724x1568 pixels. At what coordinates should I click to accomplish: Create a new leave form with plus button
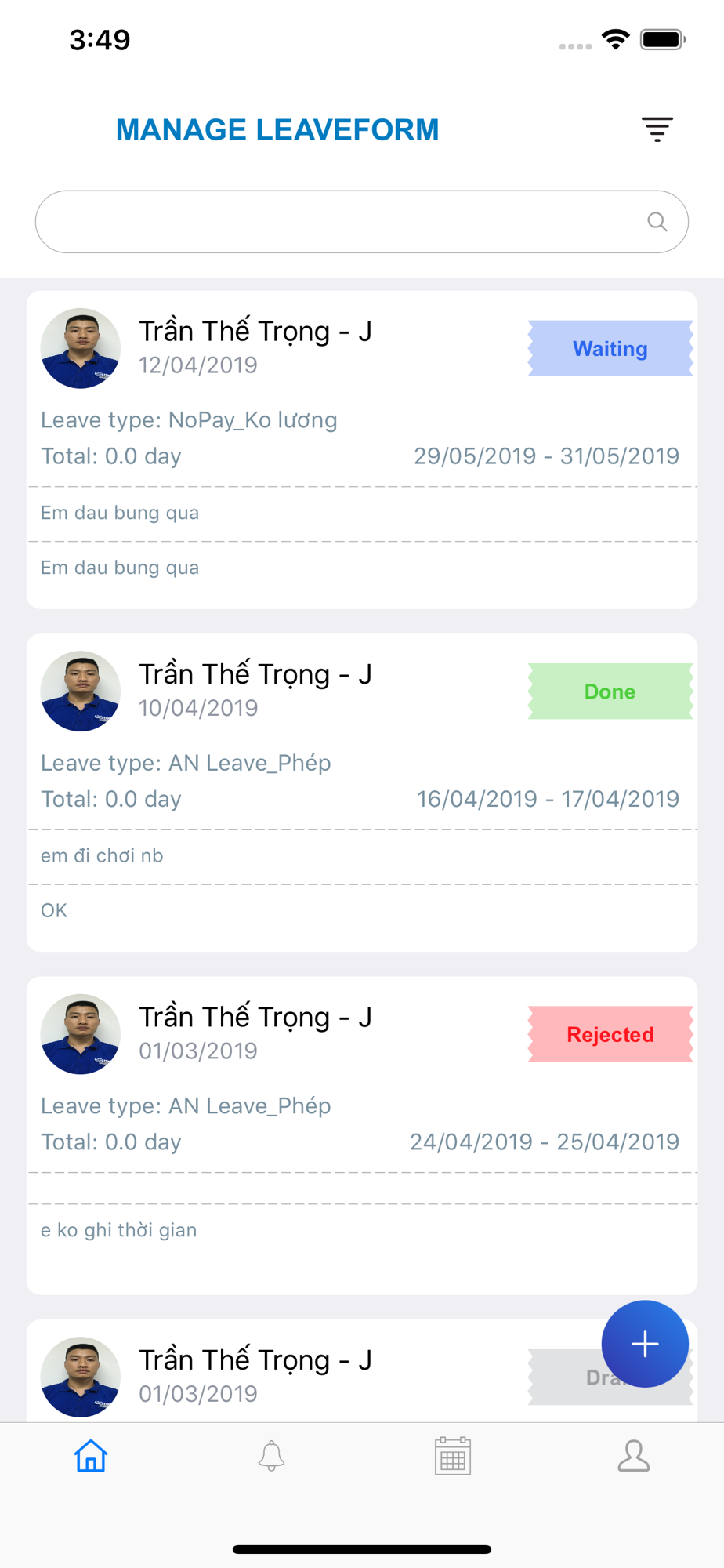645,1344
